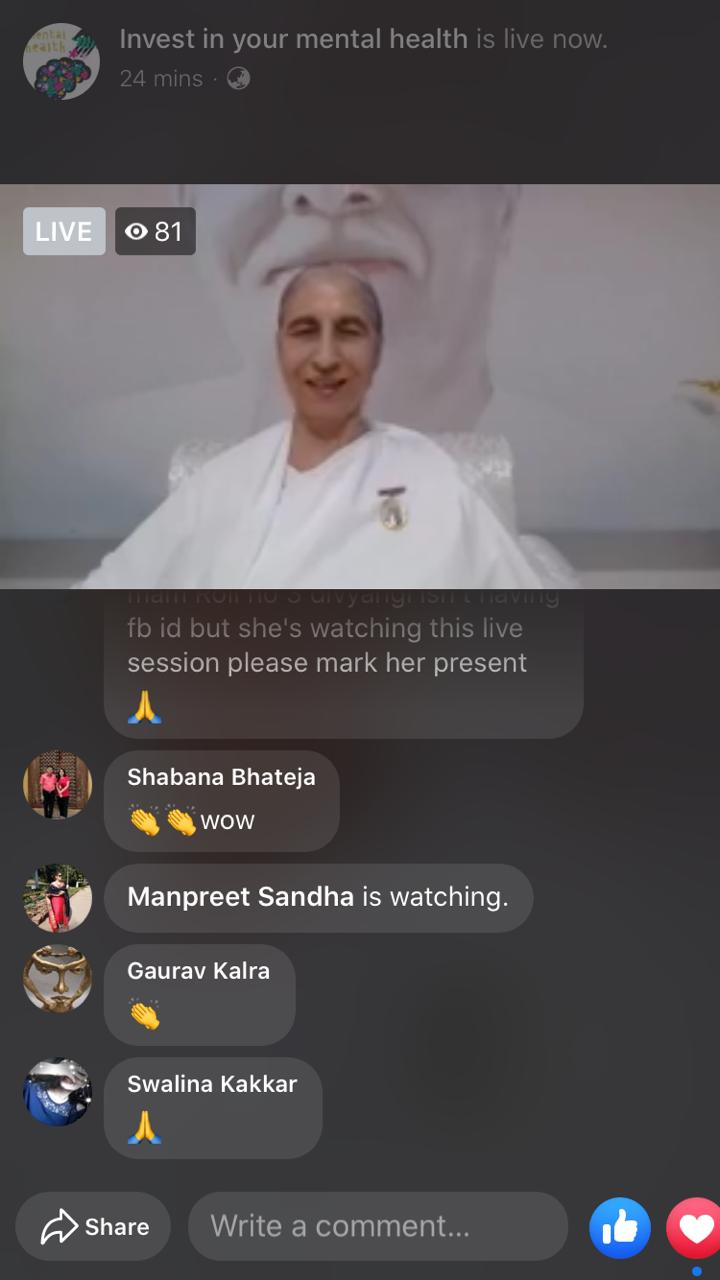Open the Invest in your mental health page avatar
Viewport: 720px width, 1280px height.
tap(61, 61)
